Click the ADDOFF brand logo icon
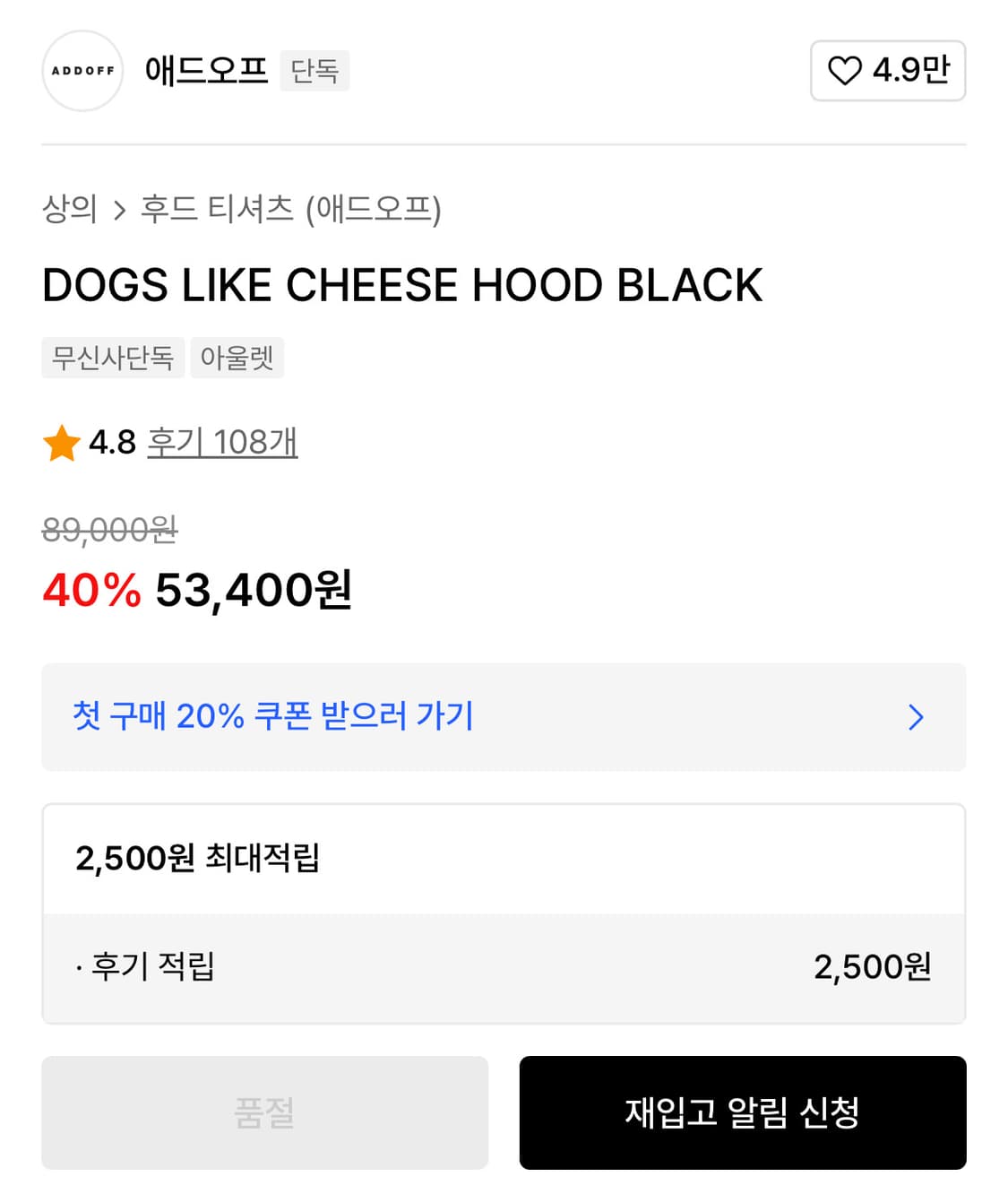 click(x=82, y=71)
